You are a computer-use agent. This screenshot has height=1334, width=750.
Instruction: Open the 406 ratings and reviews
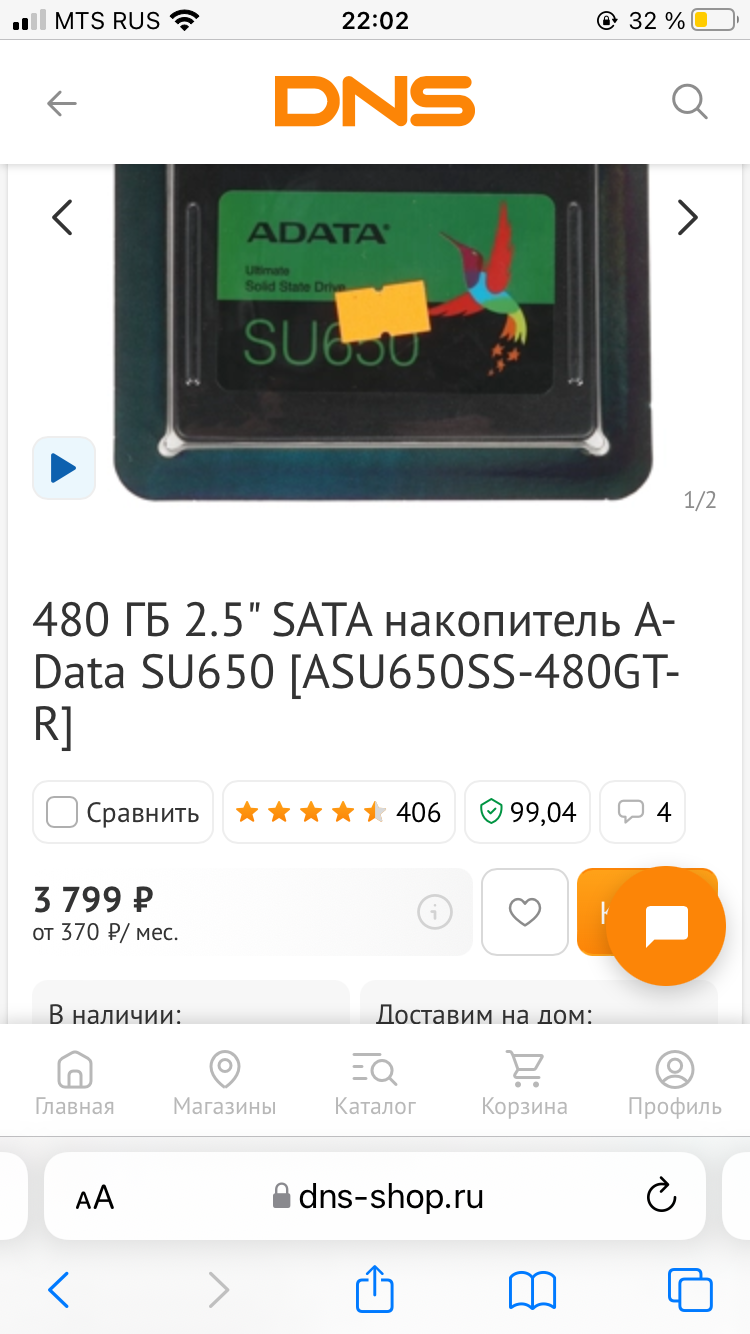339,812
